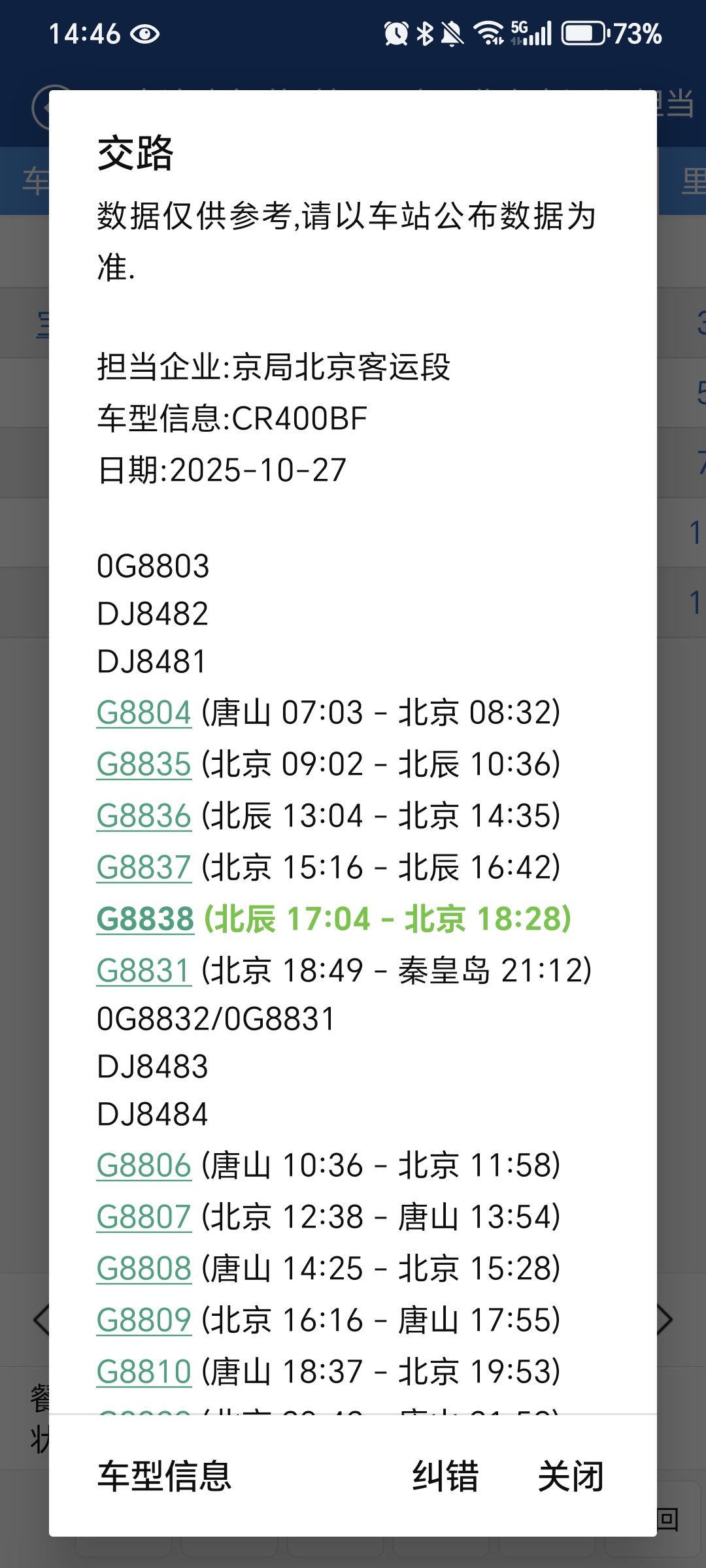
Task: Open train G8804 link
Action: click(x=144, y=712)
